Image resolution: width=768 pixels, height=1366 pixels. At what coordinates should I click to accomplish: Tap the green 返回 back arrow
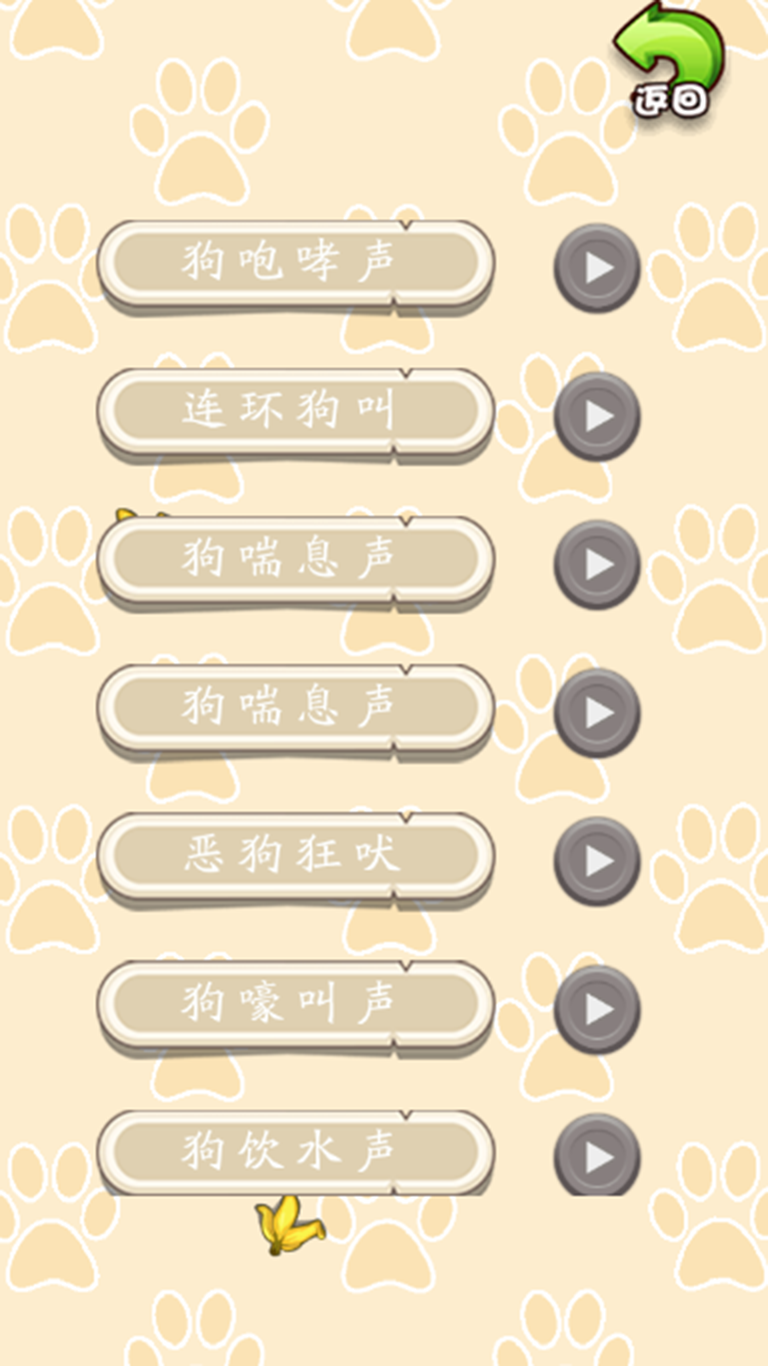[x=670, y=60]
